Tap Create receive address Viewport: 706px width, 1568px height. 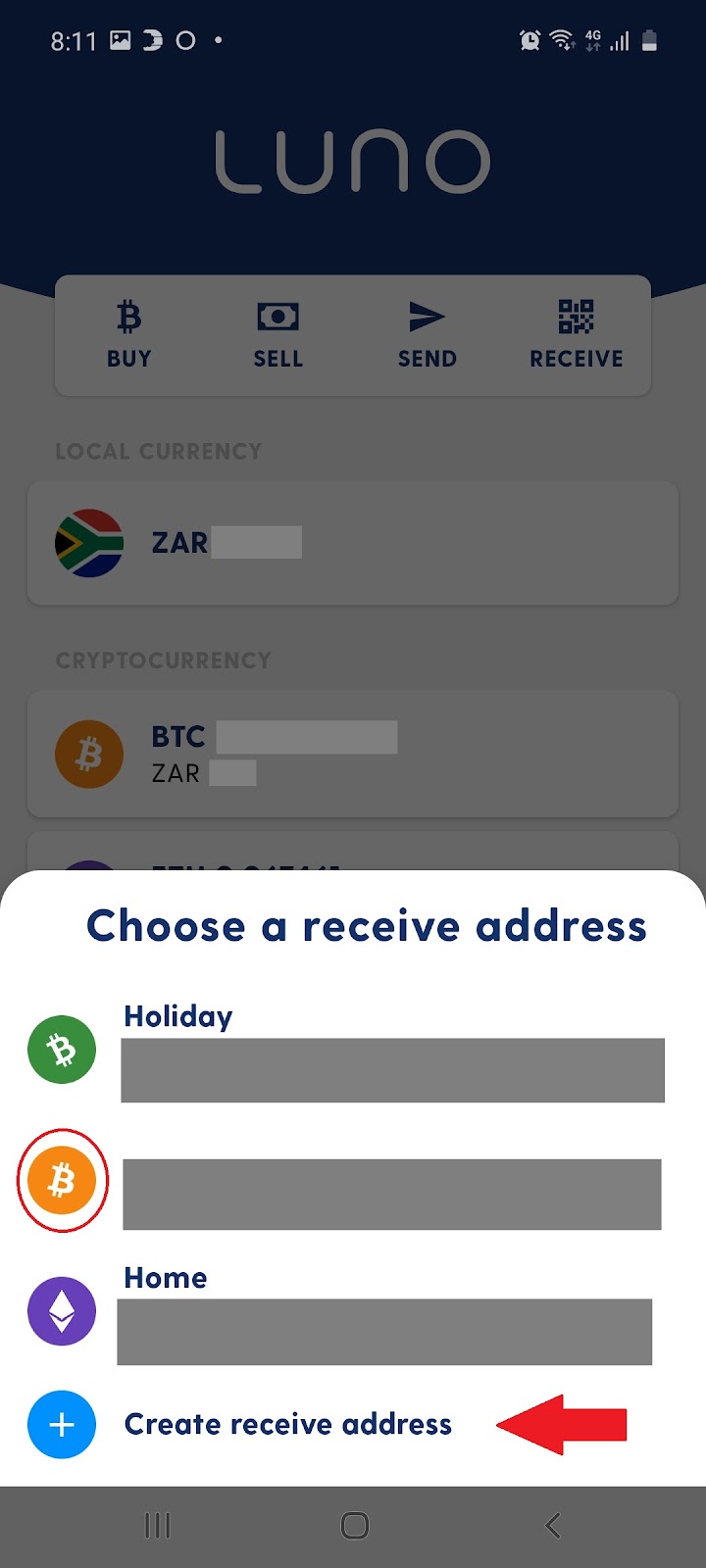tap(287, 1424)
